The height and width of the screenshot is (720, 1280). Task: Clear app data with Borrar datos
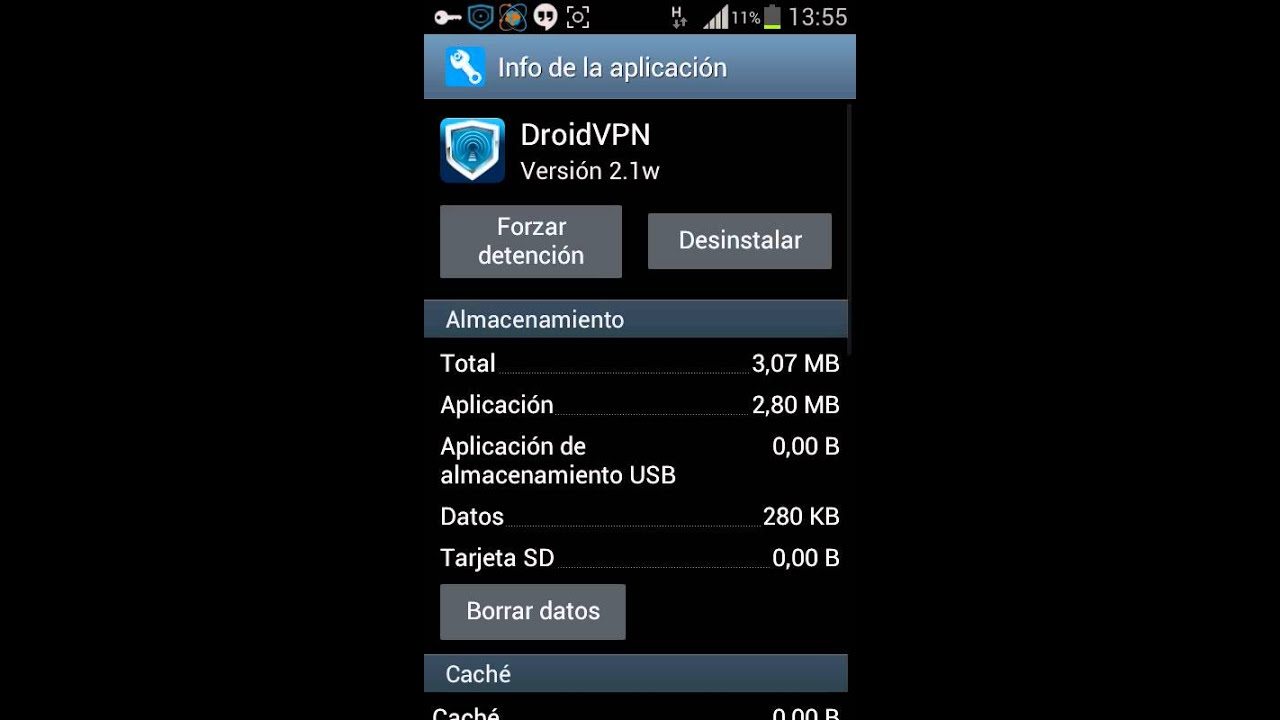coord(533,611)
